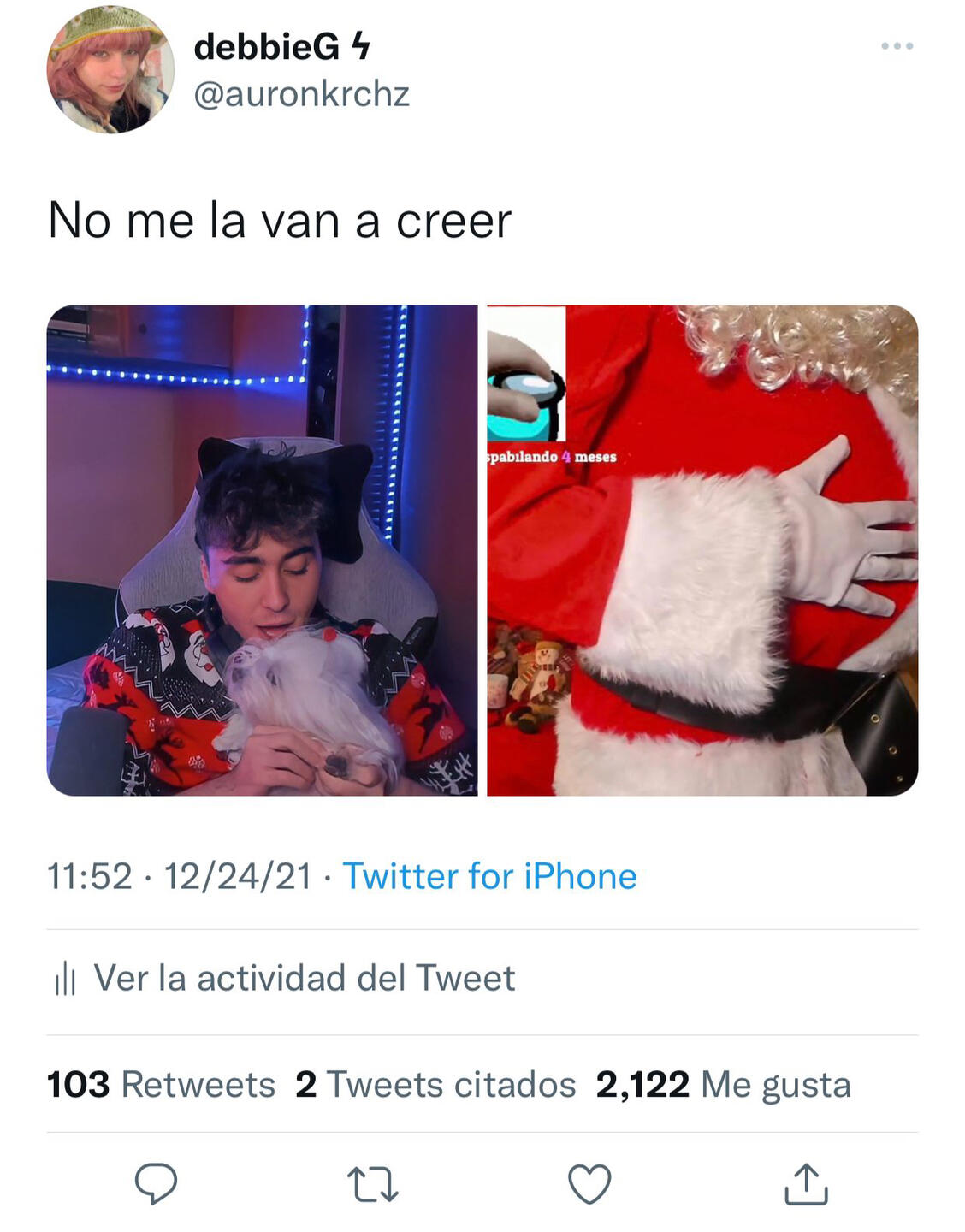
Task: View the left photo with the dog
Action: point(262,550)
